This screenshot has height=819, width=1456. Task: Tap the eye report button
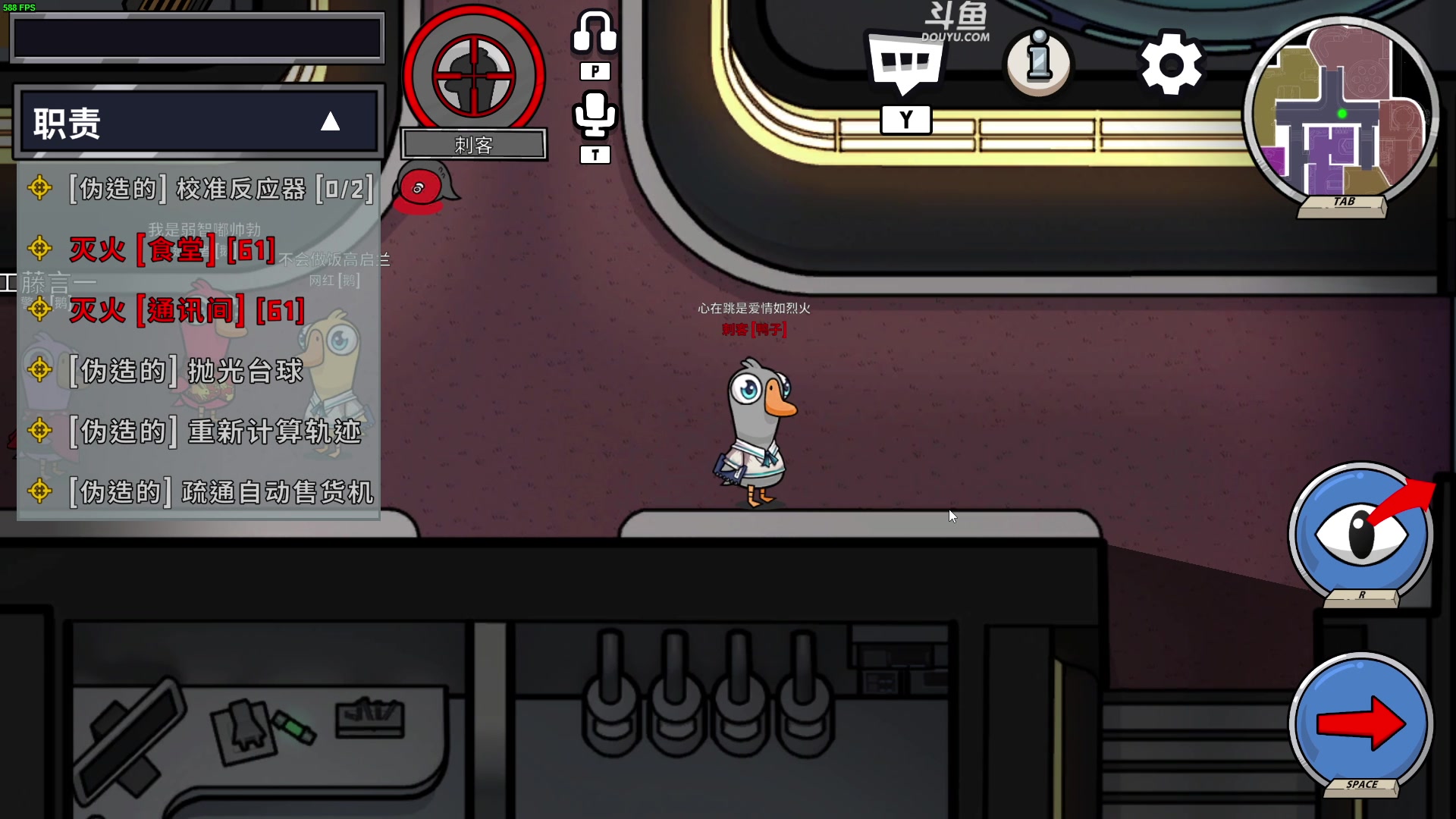pyautogui.click(x=1360, y=533)
